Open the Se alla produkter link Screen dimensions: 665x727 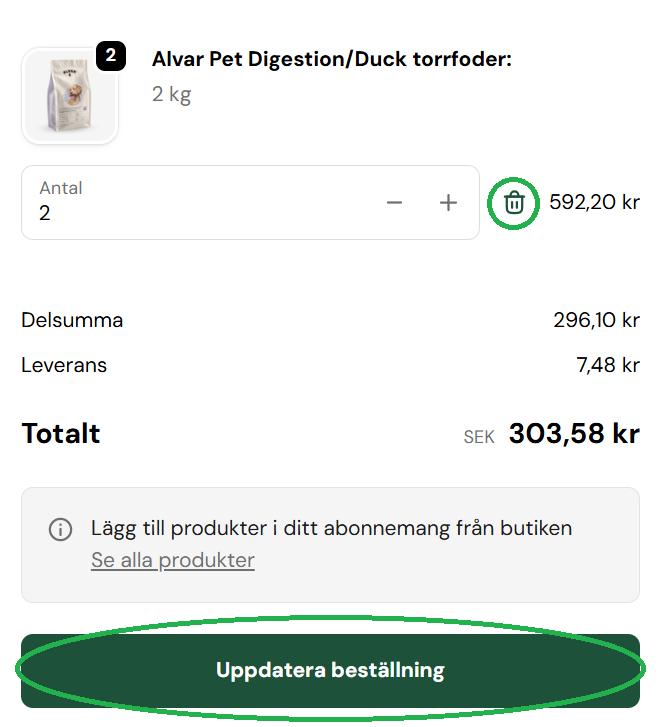(x=173, y=560)
